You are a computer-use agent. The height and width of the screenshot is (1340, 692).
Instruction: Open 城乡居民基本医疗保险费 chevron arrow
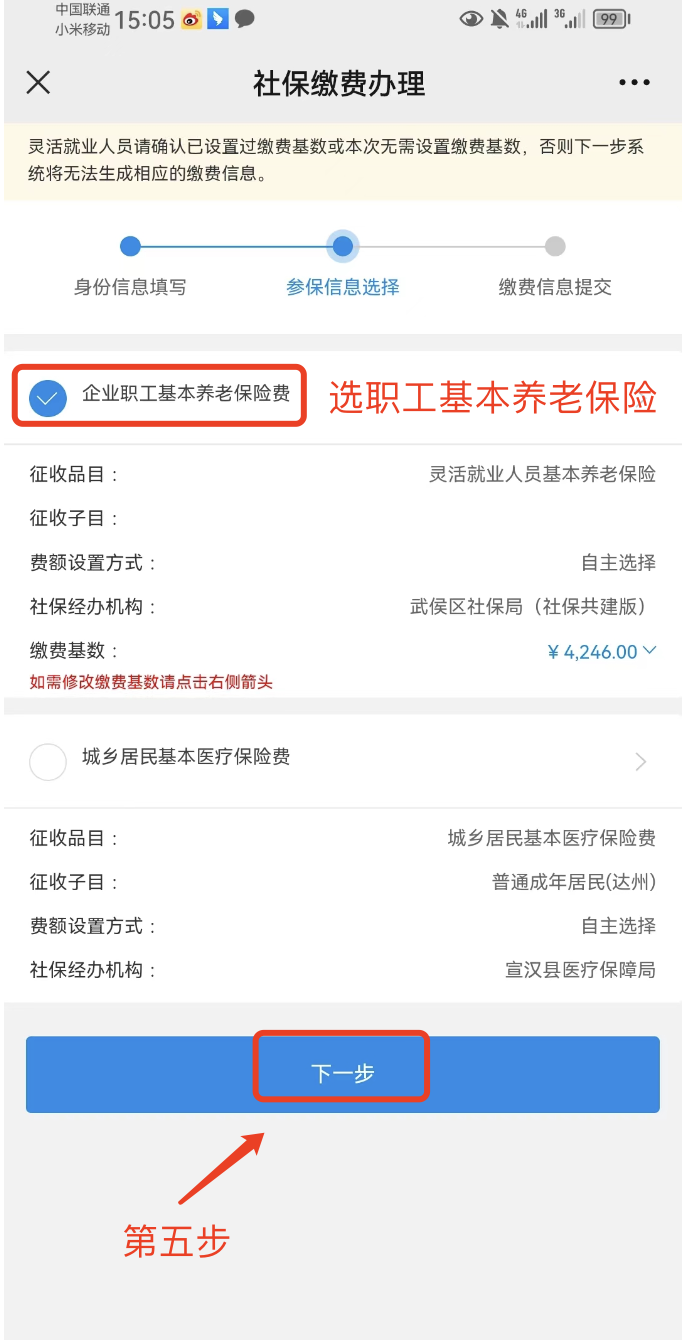(641, 762)
